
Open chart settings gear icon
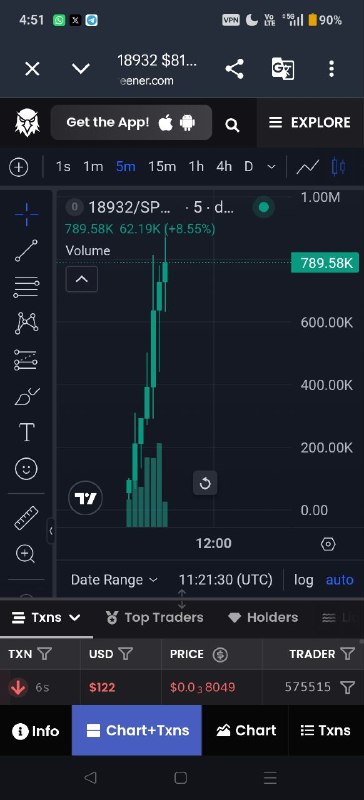pyautogui.click(x=328, y=544)
